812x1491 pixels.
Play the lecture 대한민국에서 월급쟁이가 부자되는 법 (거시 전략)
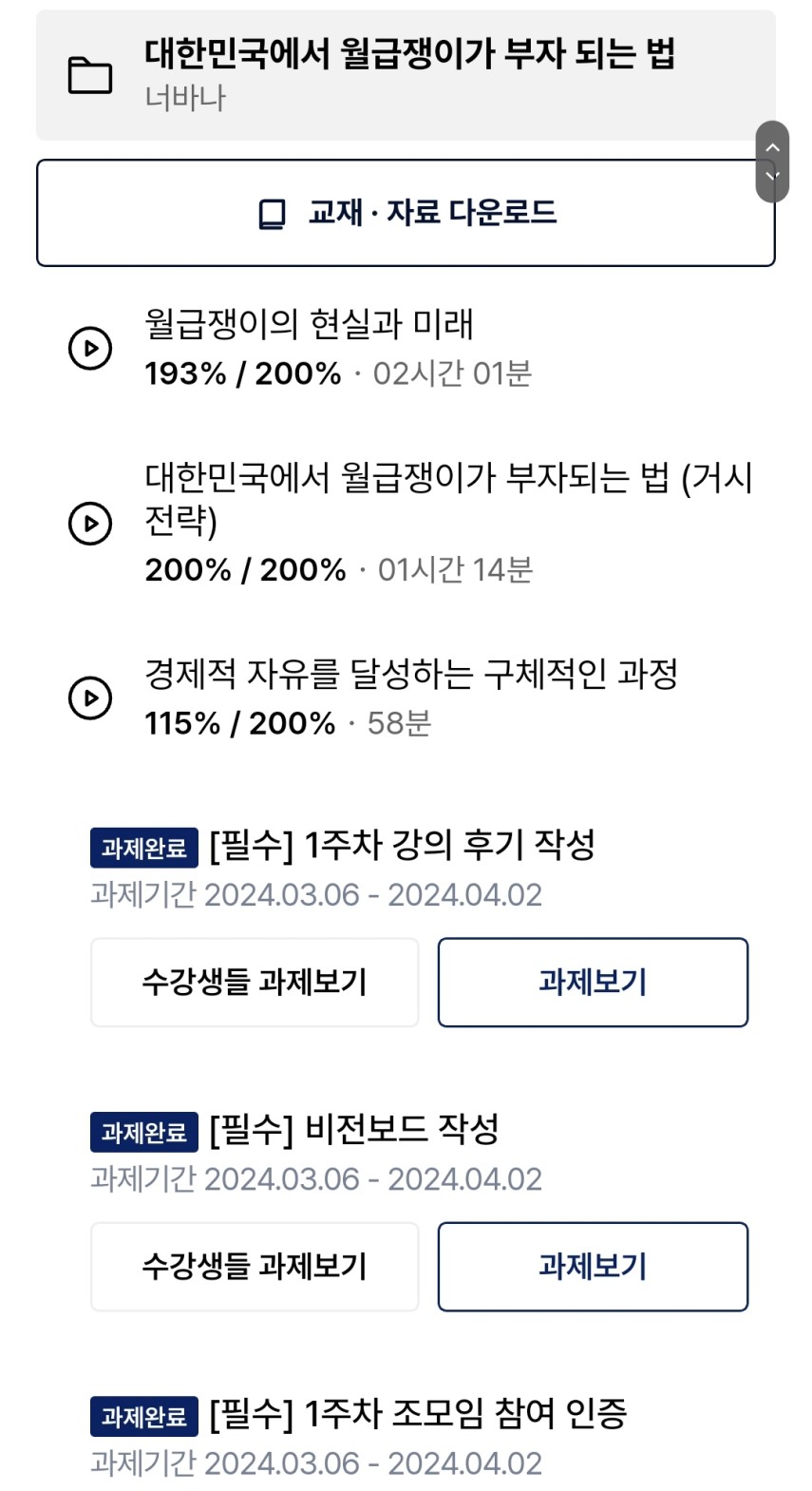pyautogui.click(x=90, y=523)
